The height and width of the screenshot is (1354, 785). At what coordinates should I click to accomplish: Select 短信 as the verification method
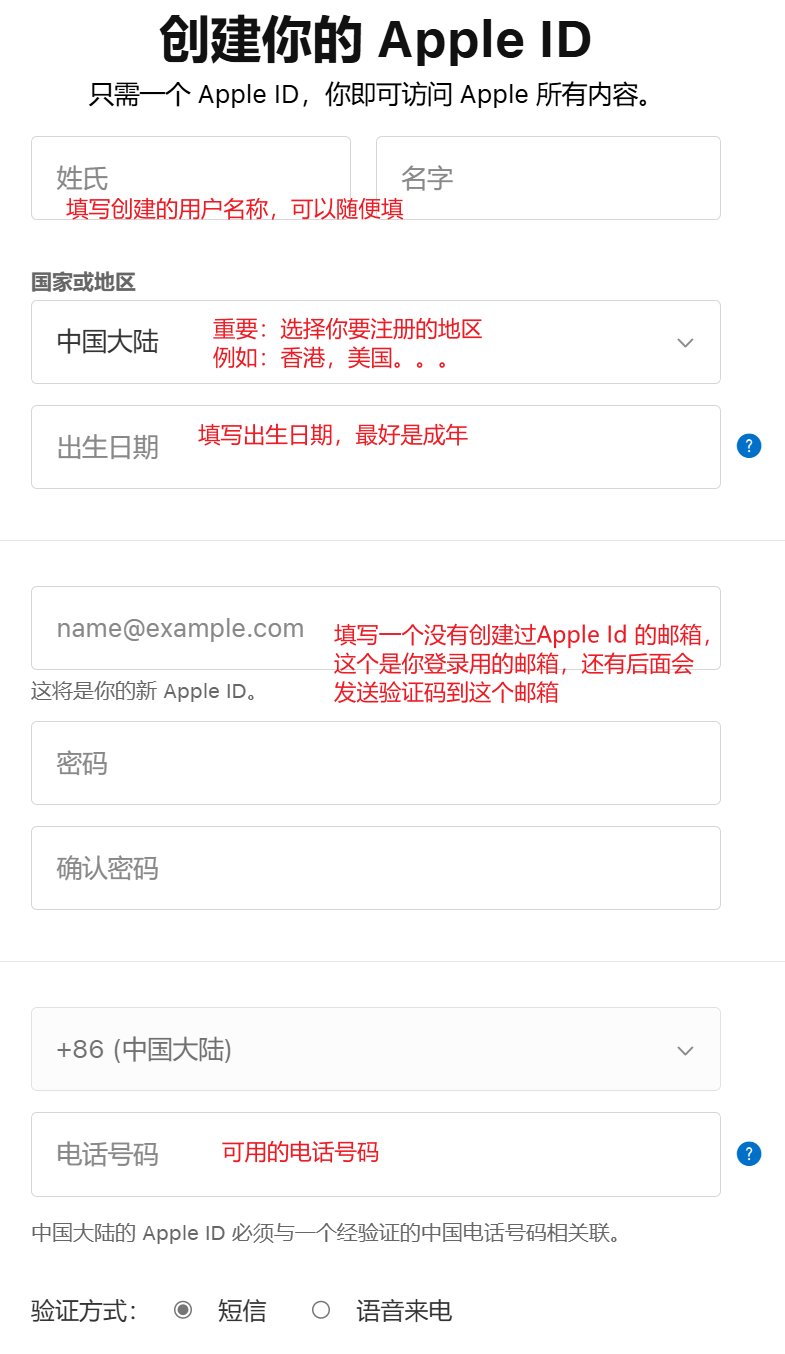(x=183, y=1310)
